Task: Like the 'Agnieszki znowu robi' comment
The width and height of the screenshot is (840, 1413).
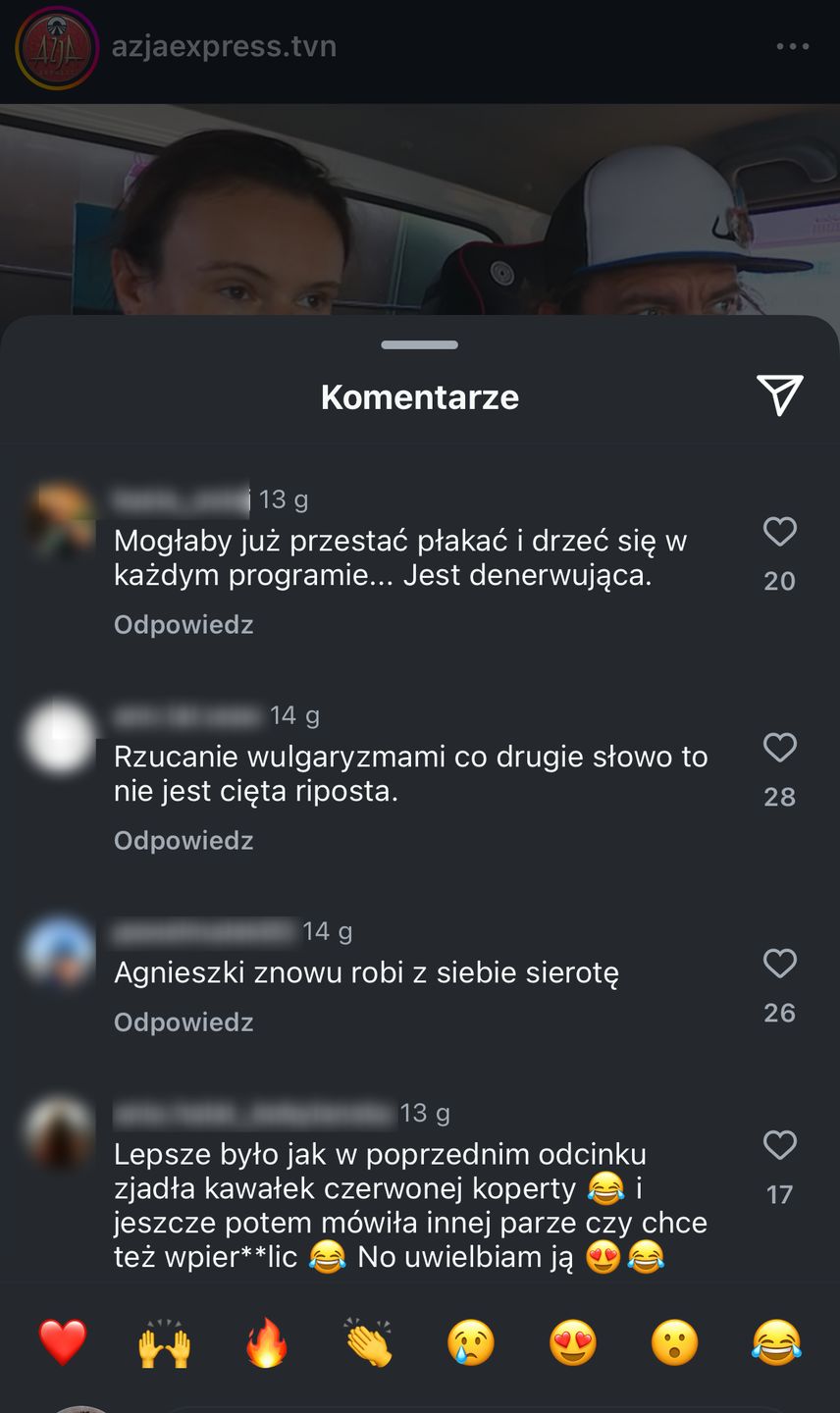Action: [779, 965]
